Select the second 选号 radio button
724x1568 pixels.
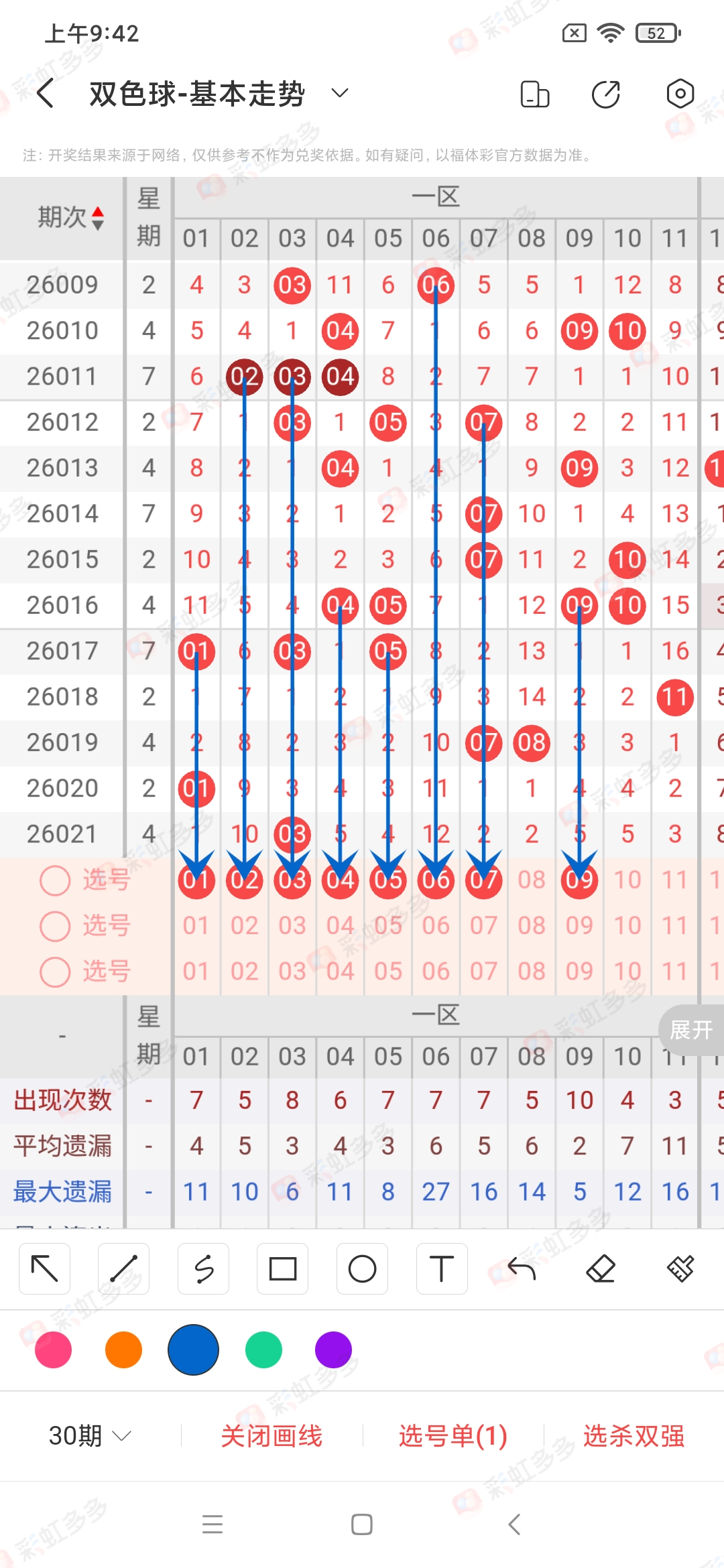pyautogui.click(x=55, y=926)
